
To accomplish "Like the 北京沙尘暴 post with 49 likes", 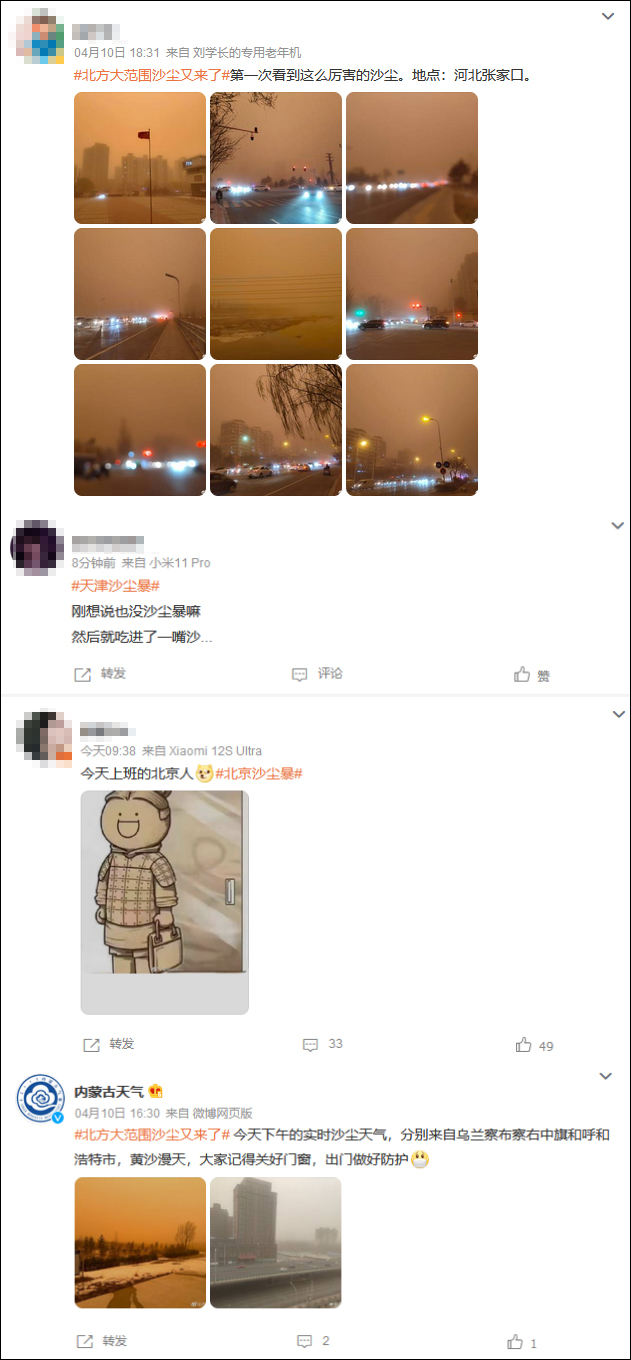I will (534, 1045).
